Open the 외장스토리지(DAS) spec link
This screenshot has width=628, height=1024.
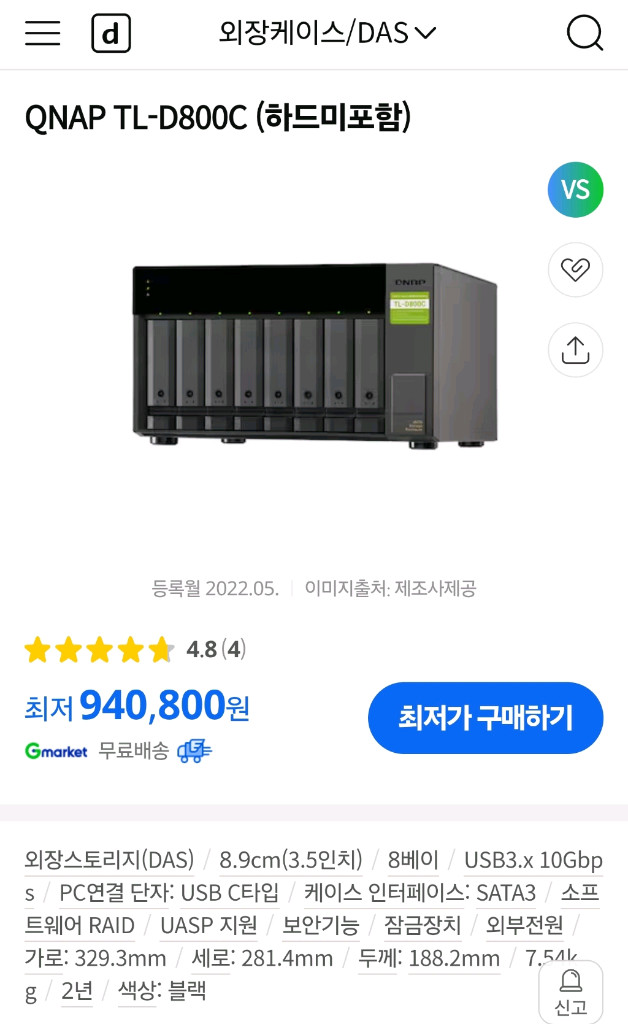pyautogui.click(x=109, y=860)
